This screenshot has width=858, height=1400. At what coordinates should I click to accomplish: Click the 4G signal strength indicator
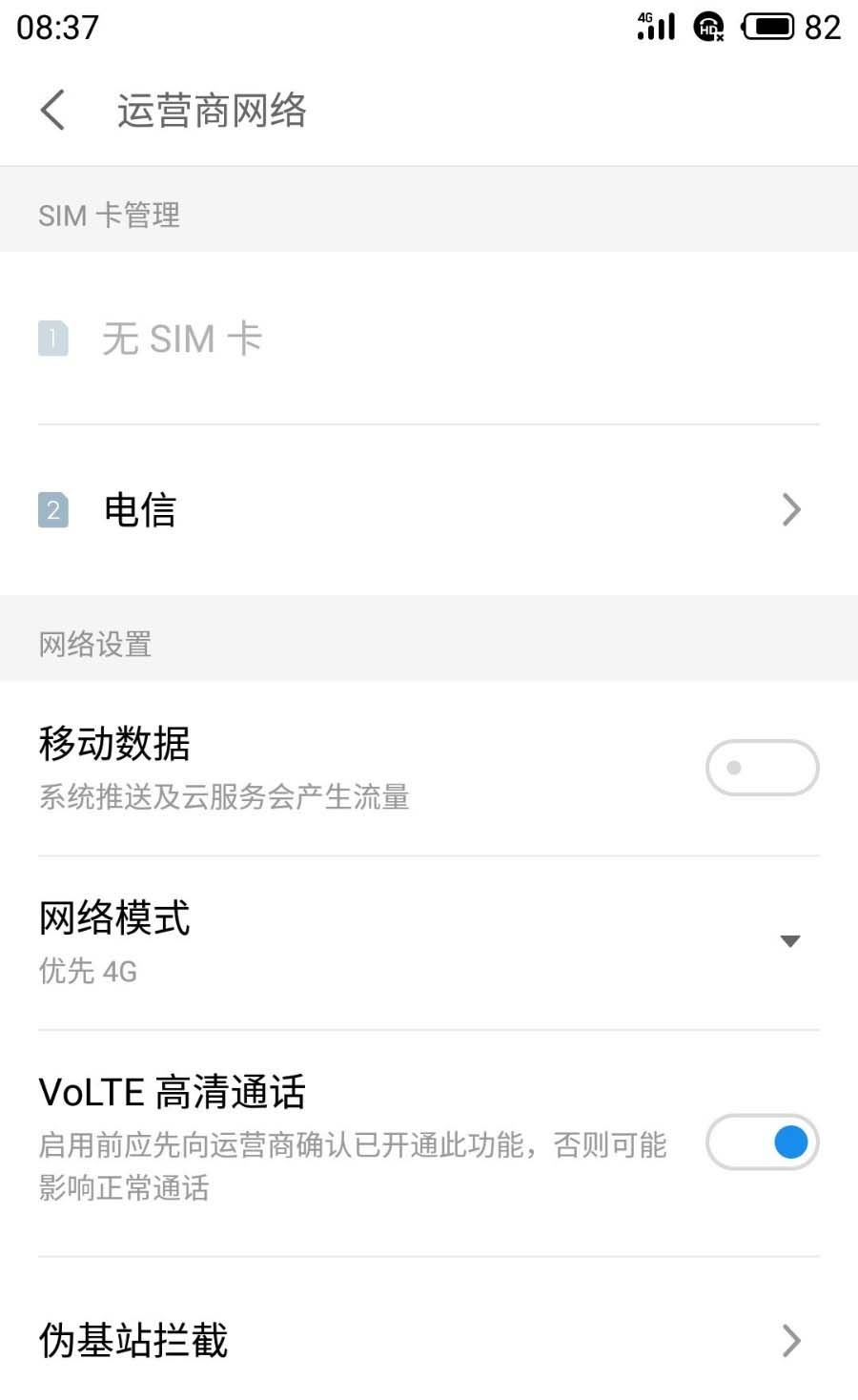[655, 26]
